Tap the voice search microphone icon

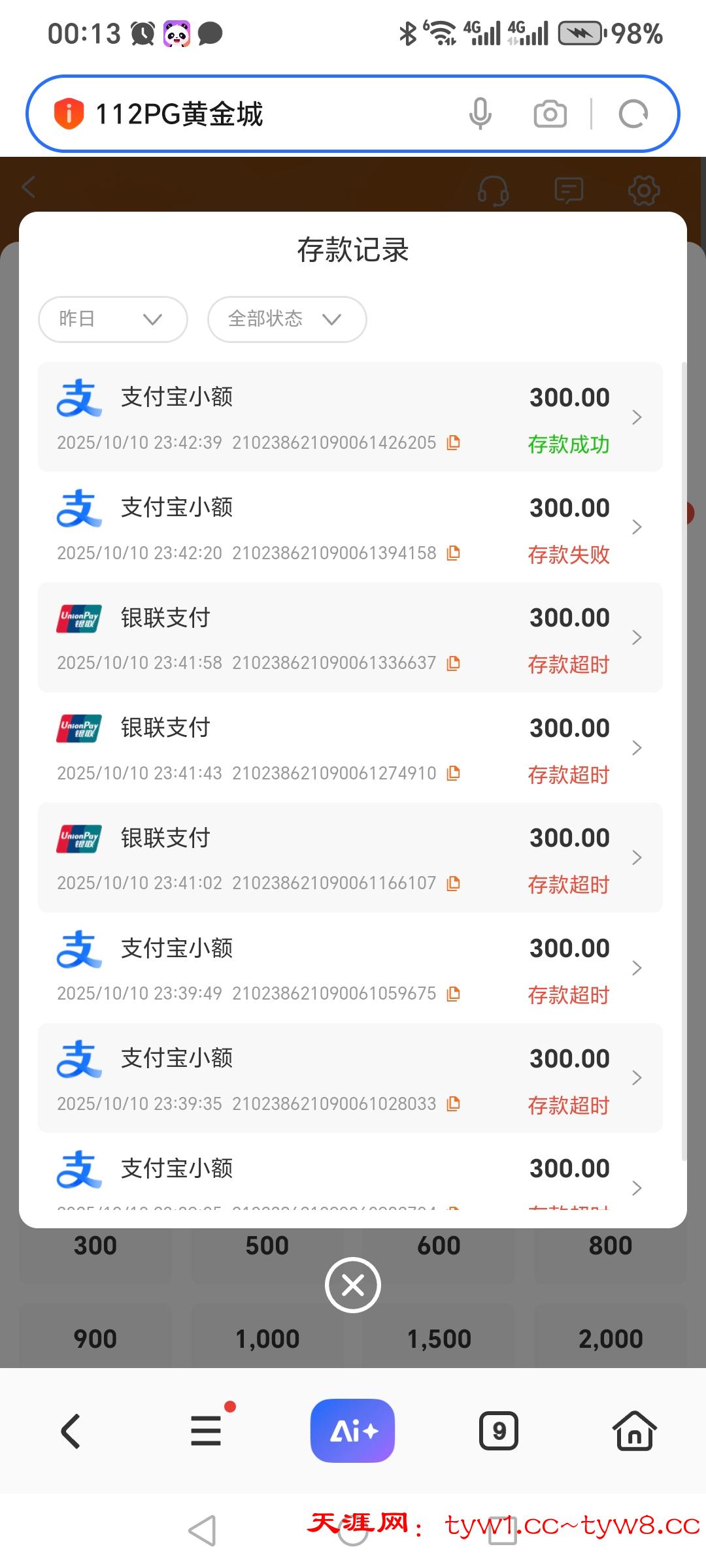(x=480, y=113)
